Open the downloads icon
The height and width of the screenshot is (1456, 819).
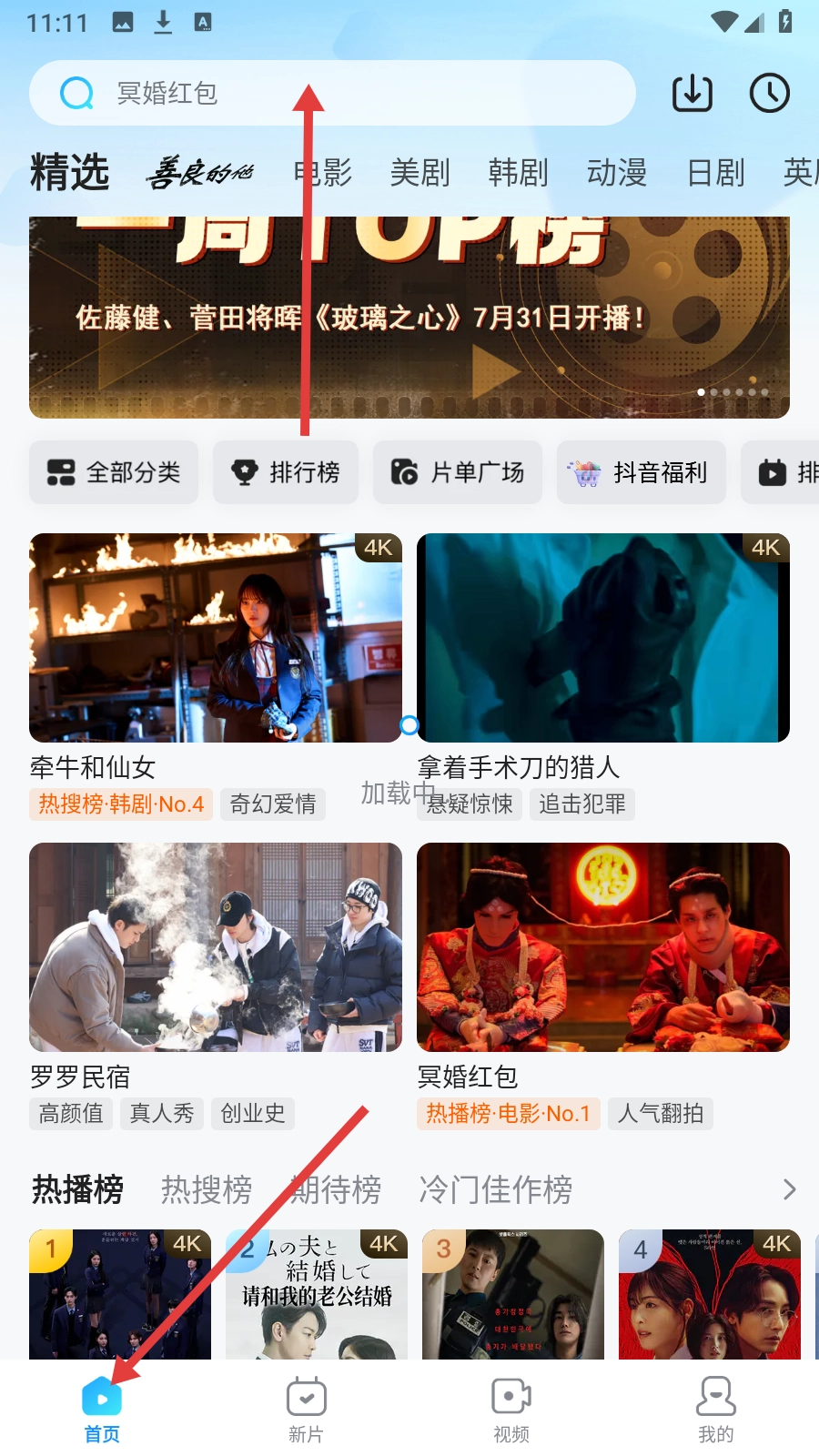(x=692, y=93)
